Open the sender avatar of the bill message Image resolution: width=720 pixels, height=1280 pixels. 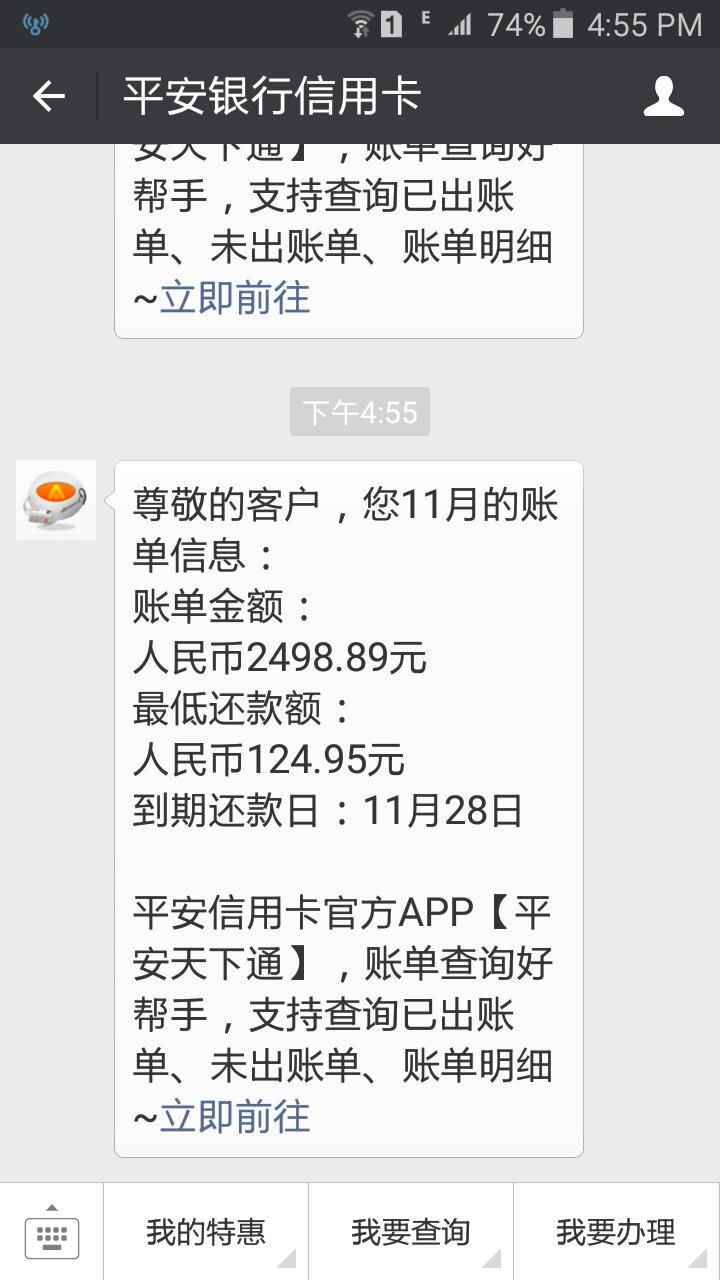click(x=56, y=500)
